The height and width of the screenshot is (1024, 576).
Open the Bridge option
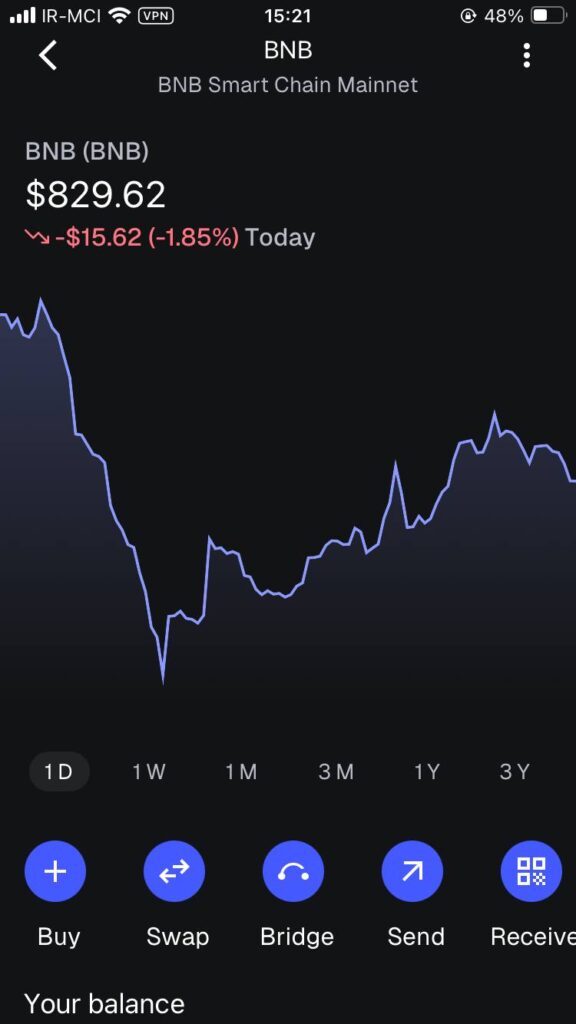point(293,871)
